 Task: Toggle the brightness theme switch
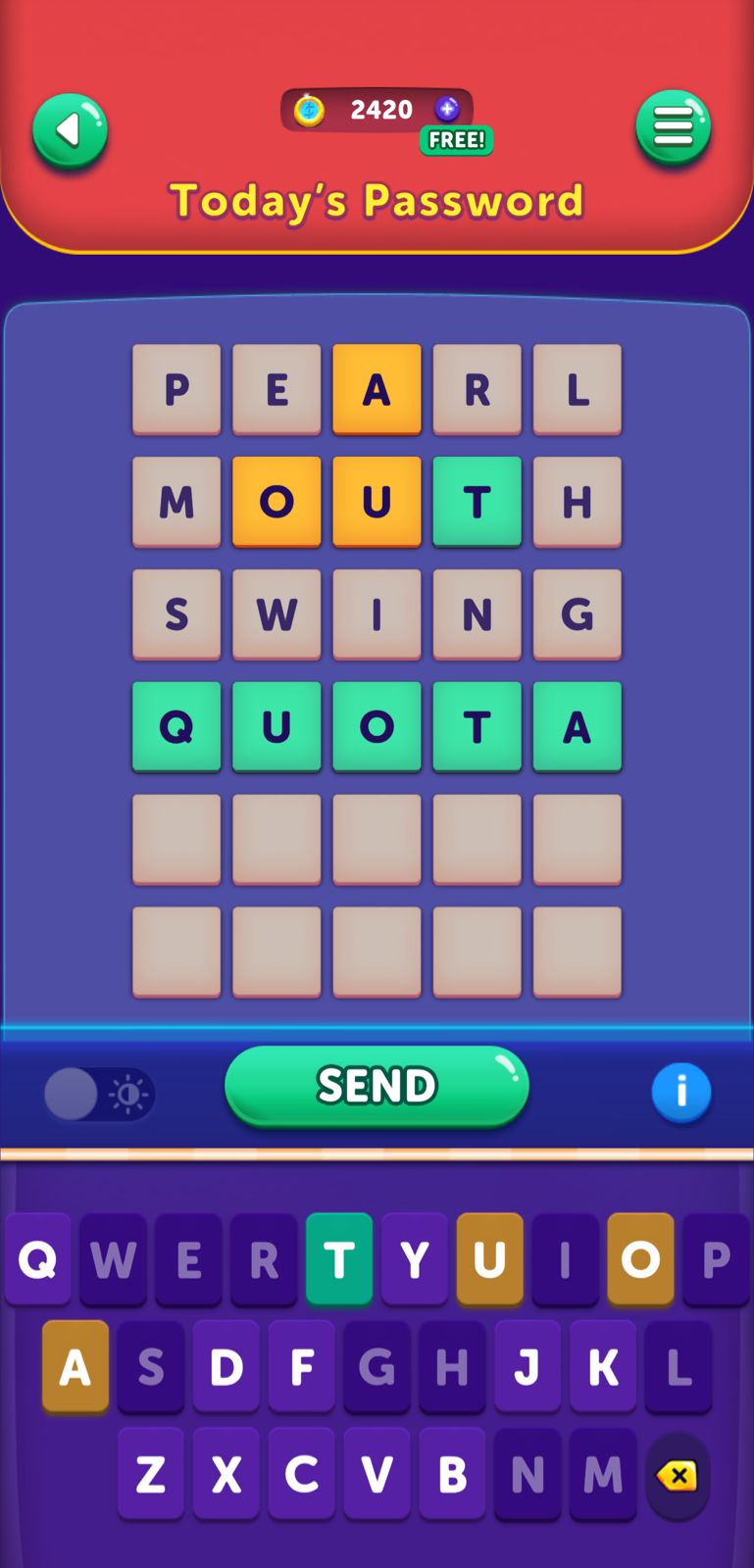99,1094
